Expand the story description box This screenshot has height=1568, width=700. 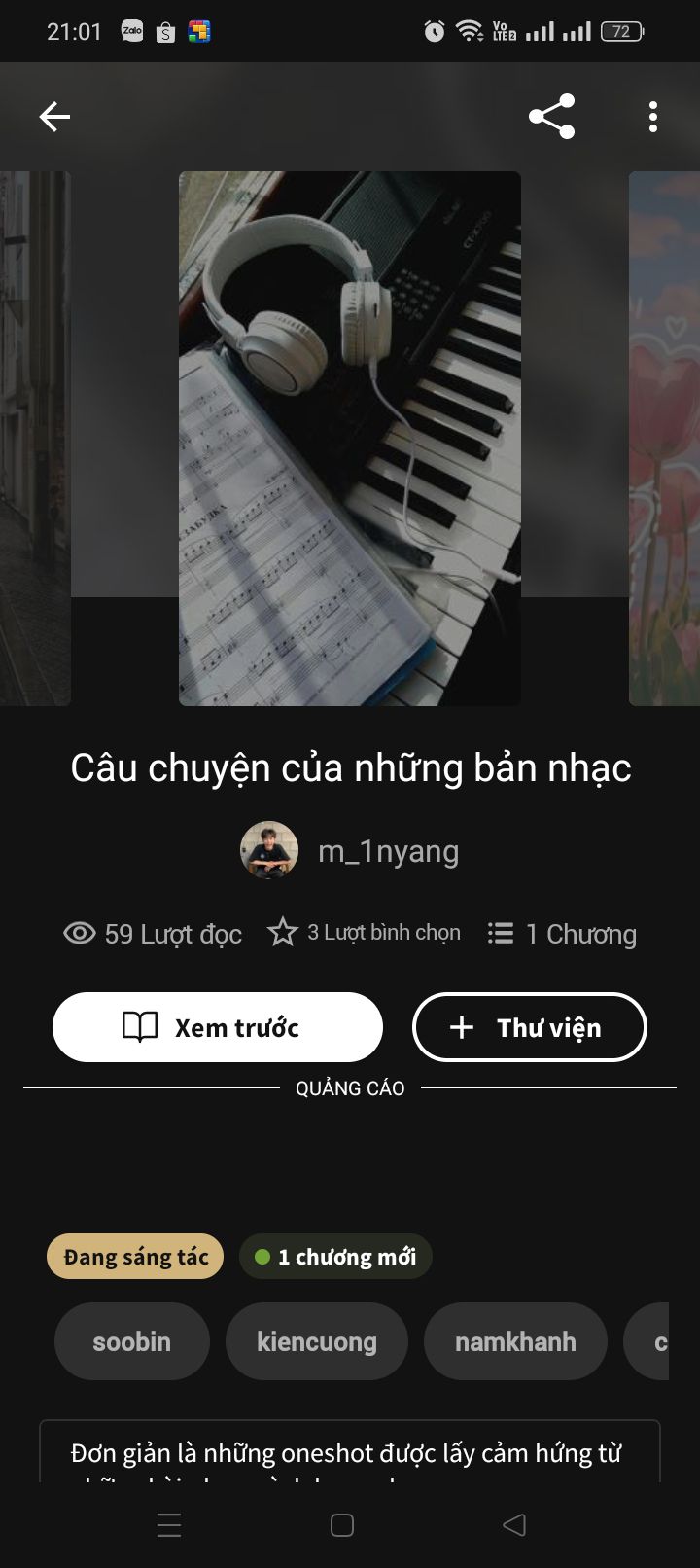[x=350, y=1452]
